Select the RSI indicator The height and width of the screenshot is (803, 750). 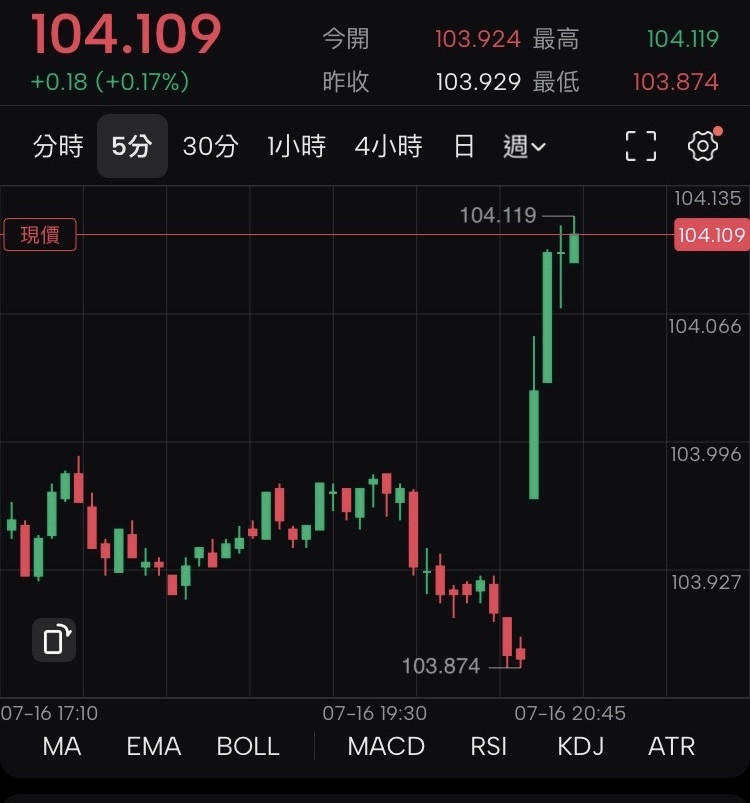click(x=488, y=746)
